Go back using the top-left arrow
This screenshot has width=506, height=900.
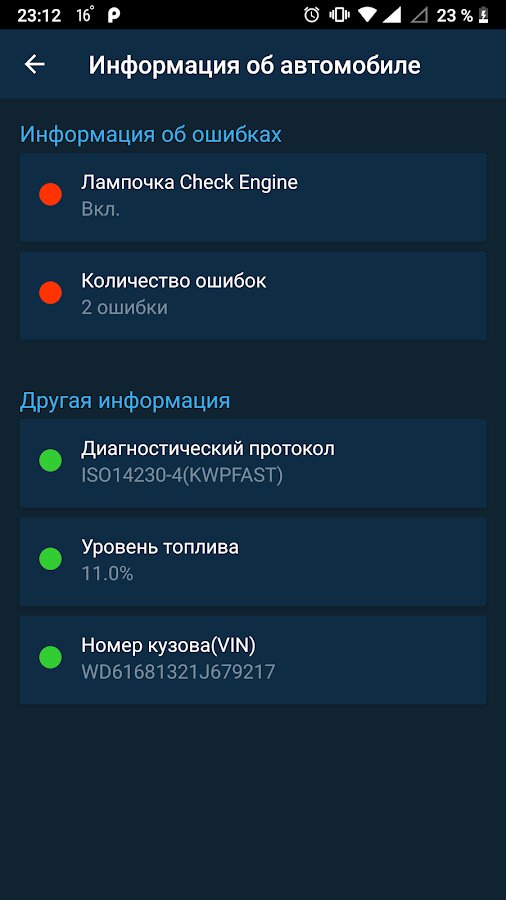34,64
